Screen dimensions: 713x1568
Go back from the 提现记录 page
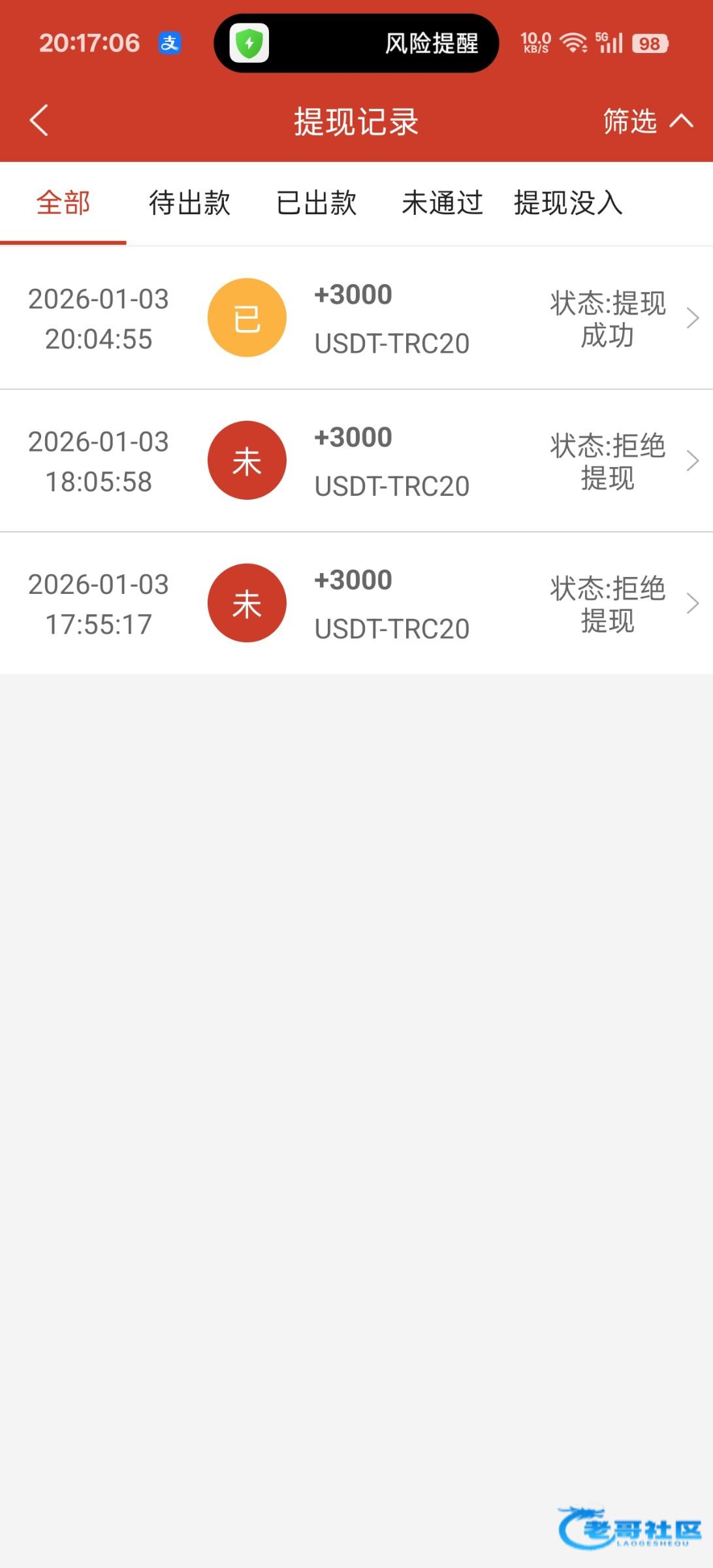(x=39, y=121)
